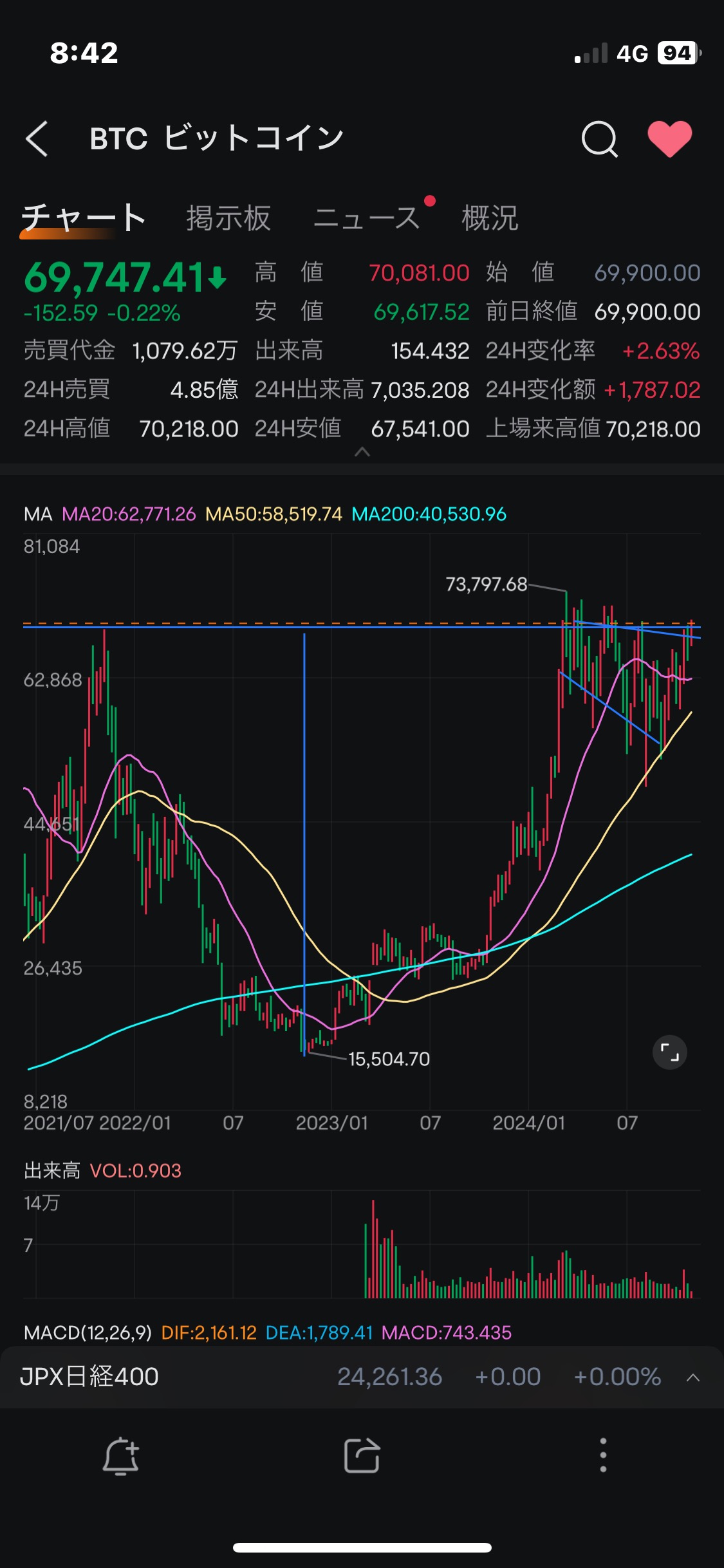The image size is (724, 1568).
Task: Select the チャート tab
Action: click(x=84, y=218)
